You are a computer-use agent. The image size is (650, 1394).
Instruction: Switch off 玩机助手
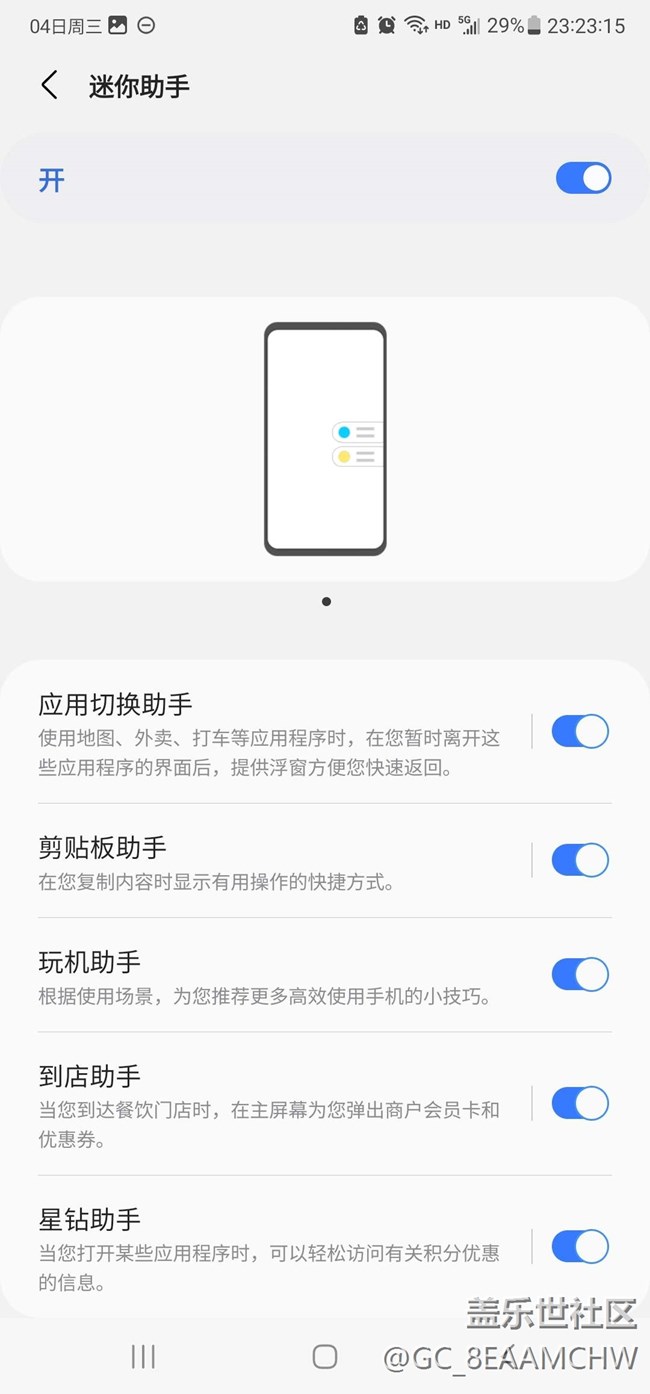click(580, 975)
